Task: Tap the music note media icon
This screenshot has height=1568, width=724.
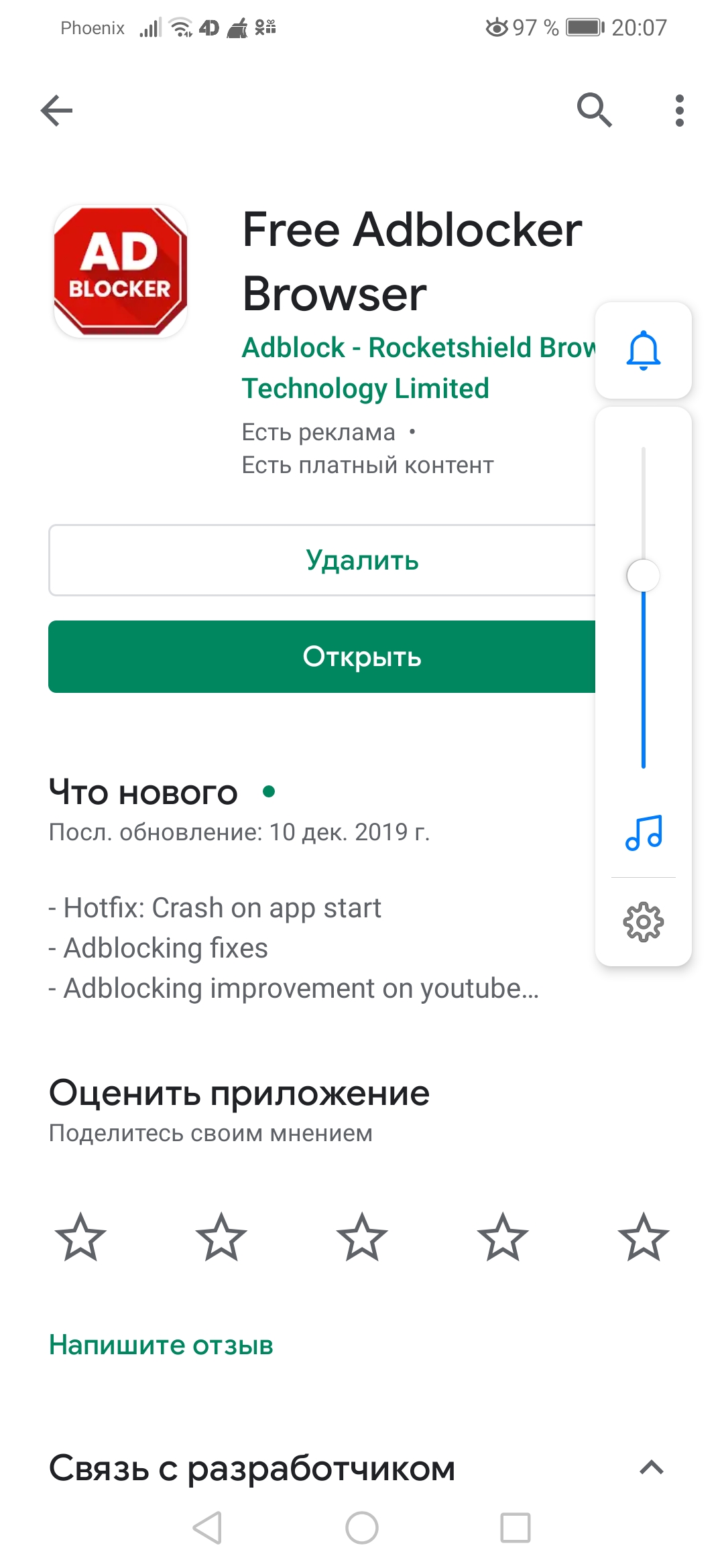Action: coord(644,833)
